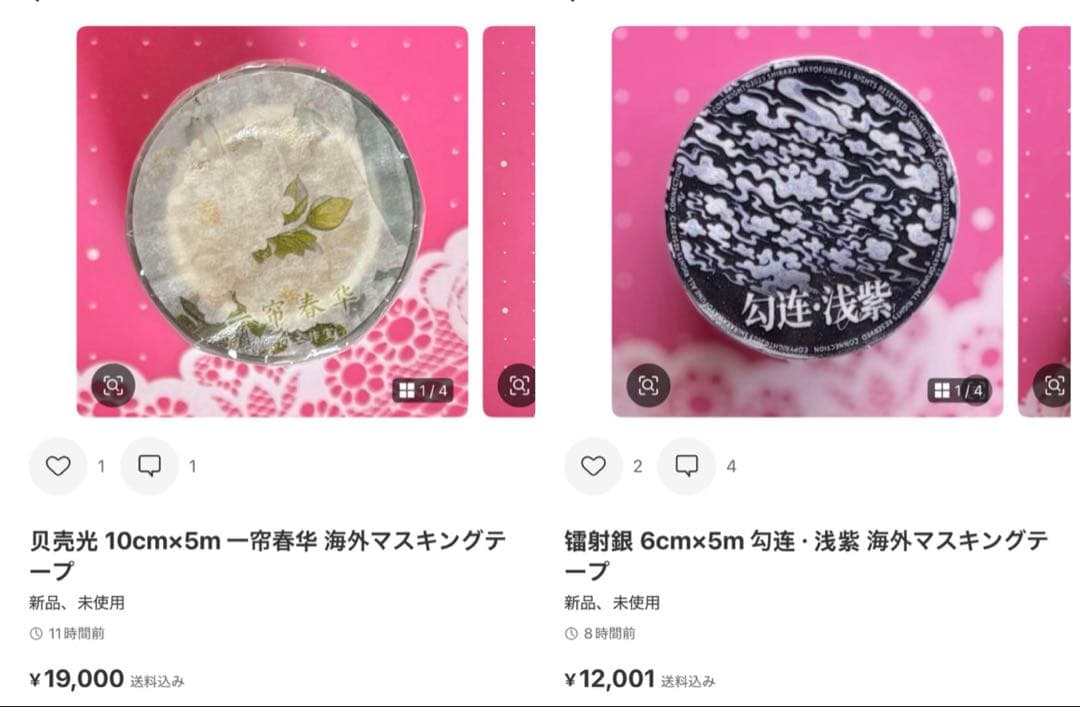Search similar items from 勾连·浅紫 photo
The height and width of the screenshot is (707, 1080).
pos(648,385)
